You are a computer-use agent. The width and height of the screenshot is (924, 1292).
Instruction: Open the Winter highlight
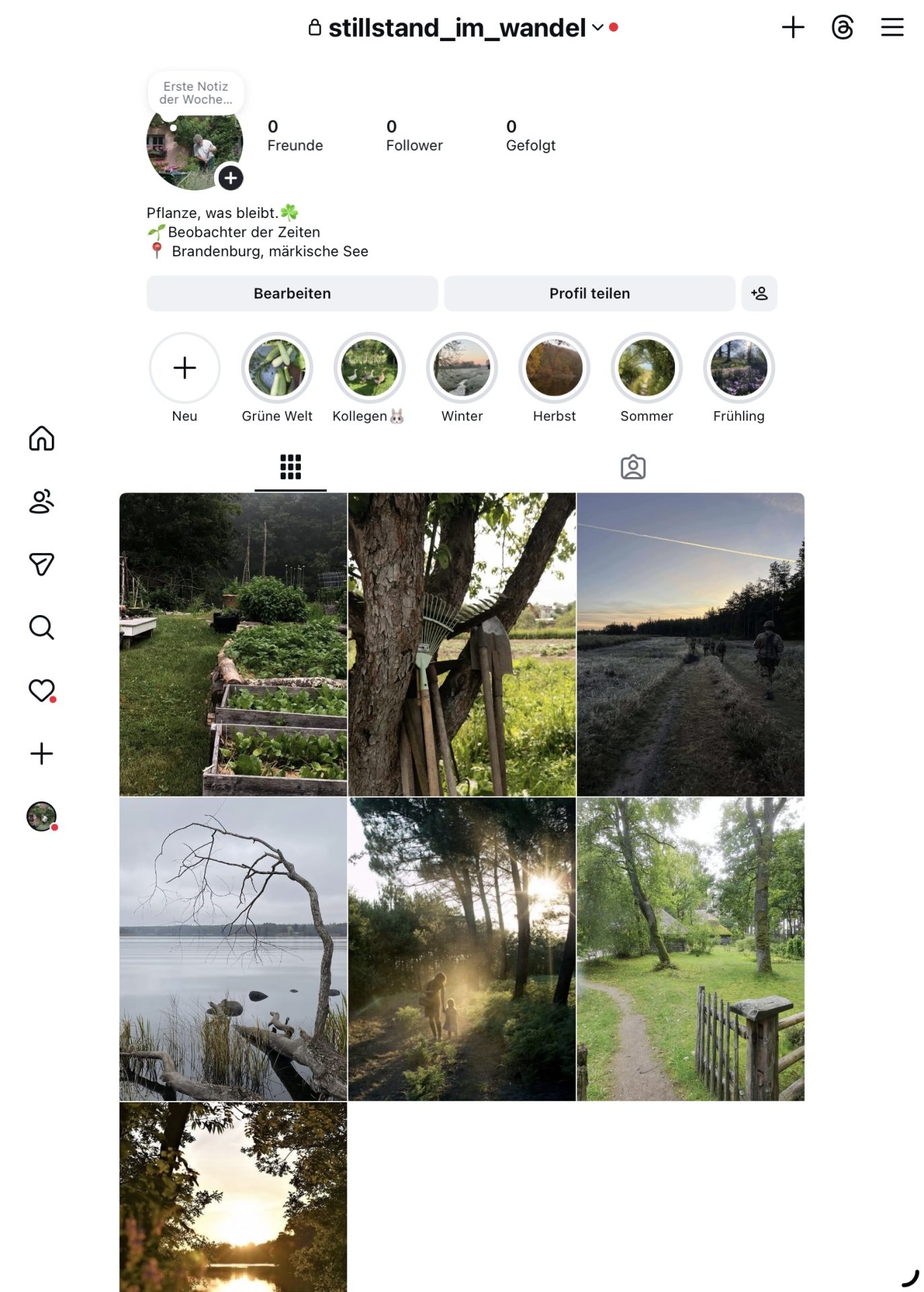(x=462, y=368)
